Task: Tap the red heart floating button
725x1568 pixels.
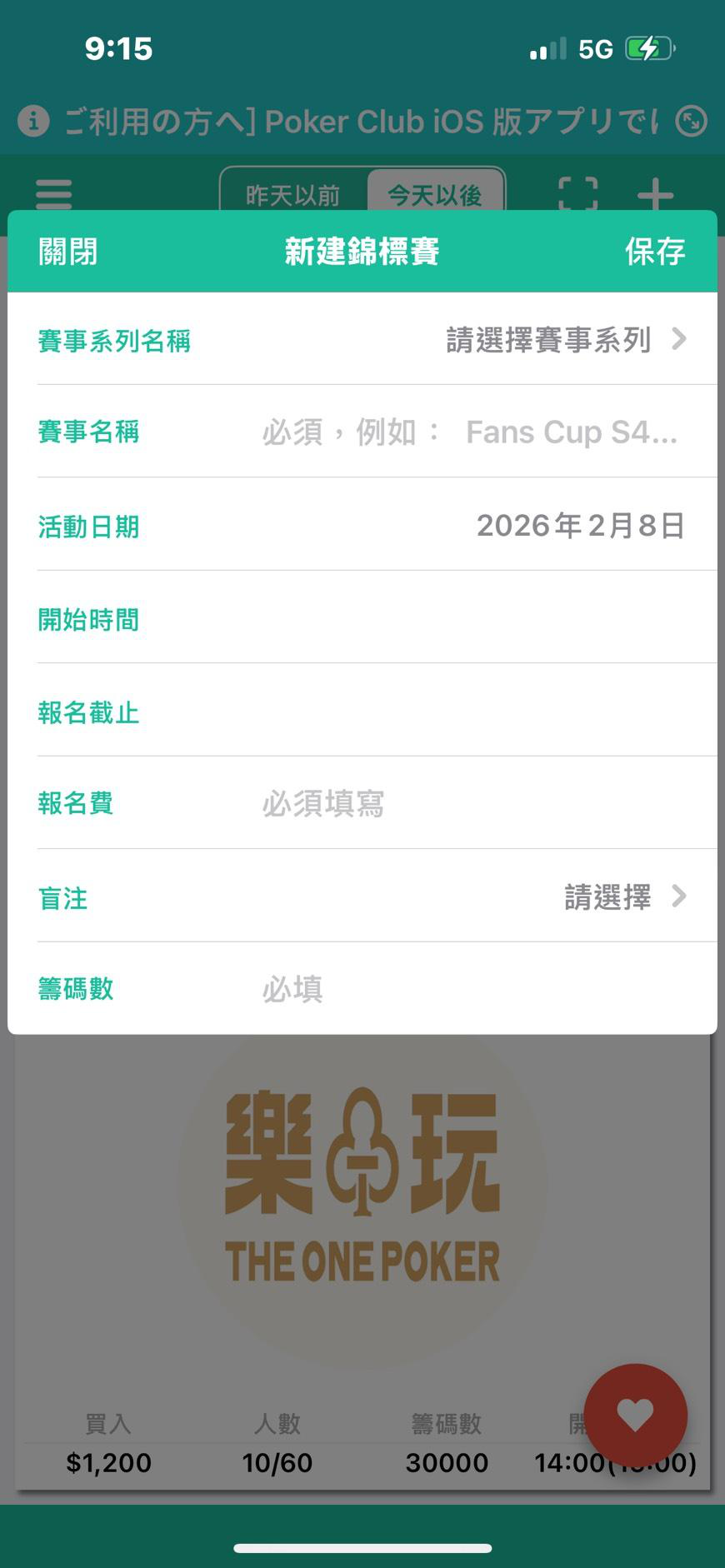Action: click(635, 1415)
